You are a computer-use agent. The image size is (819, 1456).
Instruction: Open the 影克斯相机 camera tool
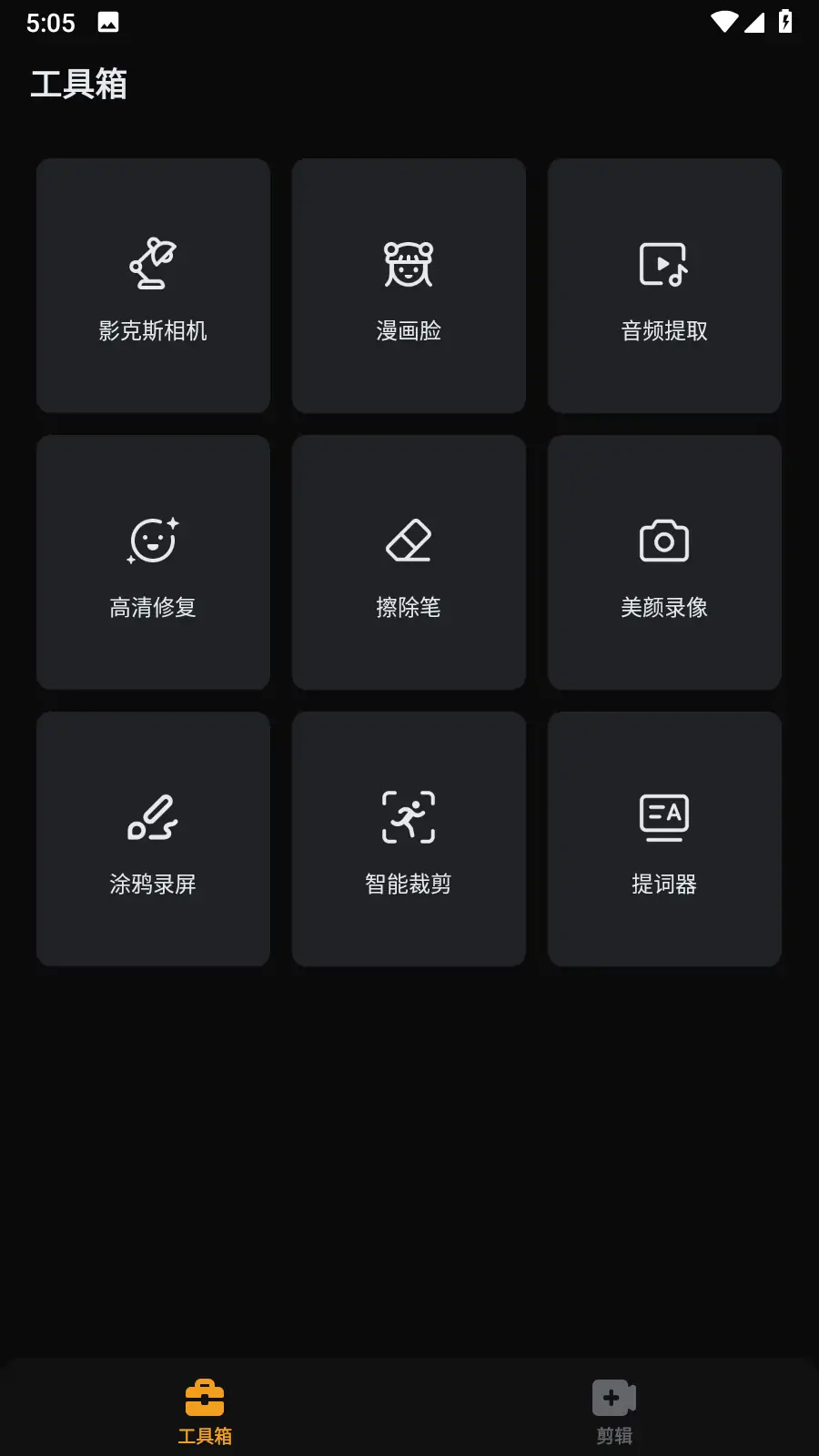click(x=152, y=287)
